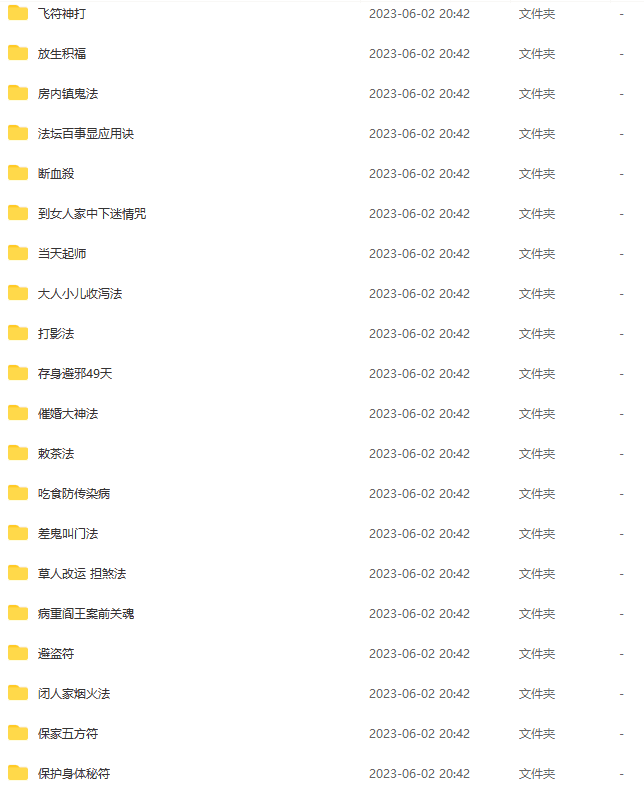The height and width of the screenshot is (793, 644).
Task: Open the 断血殺 folder
Action: coord(56,174)
